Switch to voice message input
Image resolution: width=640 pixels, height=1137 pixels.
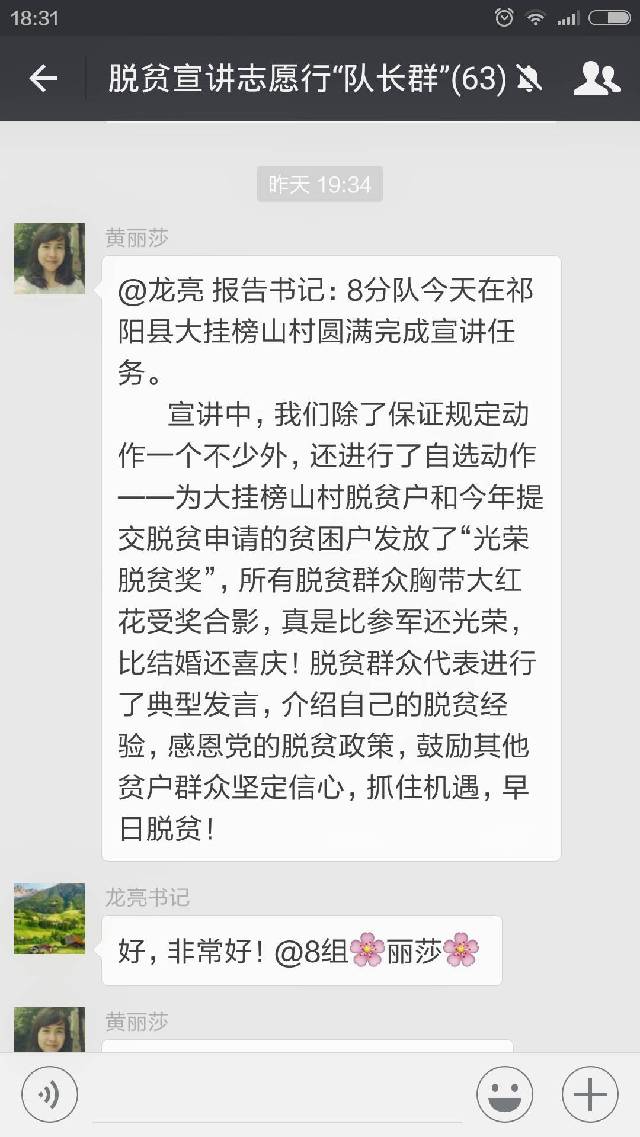coord(49,1096)
